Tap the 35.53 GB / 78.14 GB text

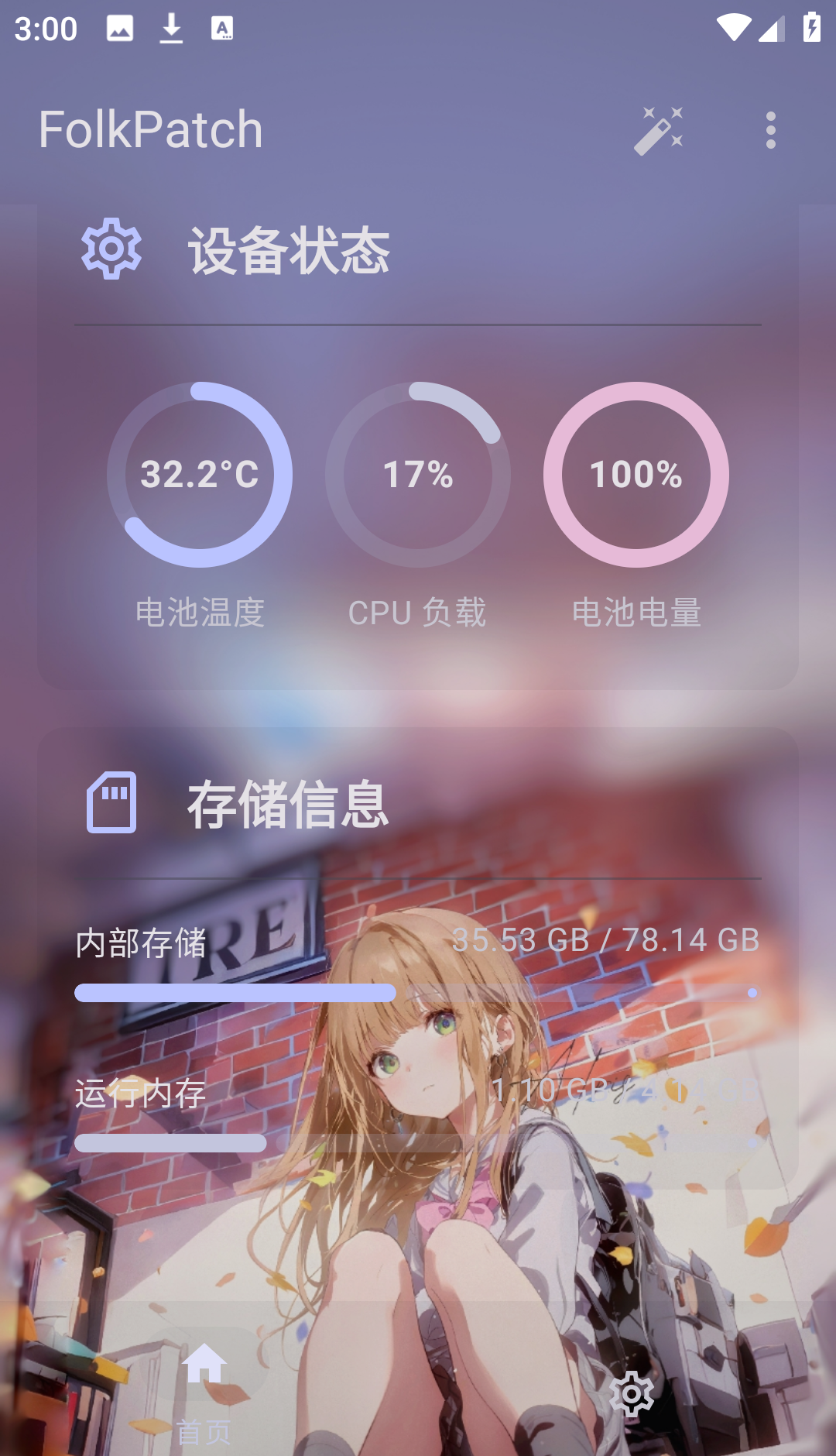606,942
